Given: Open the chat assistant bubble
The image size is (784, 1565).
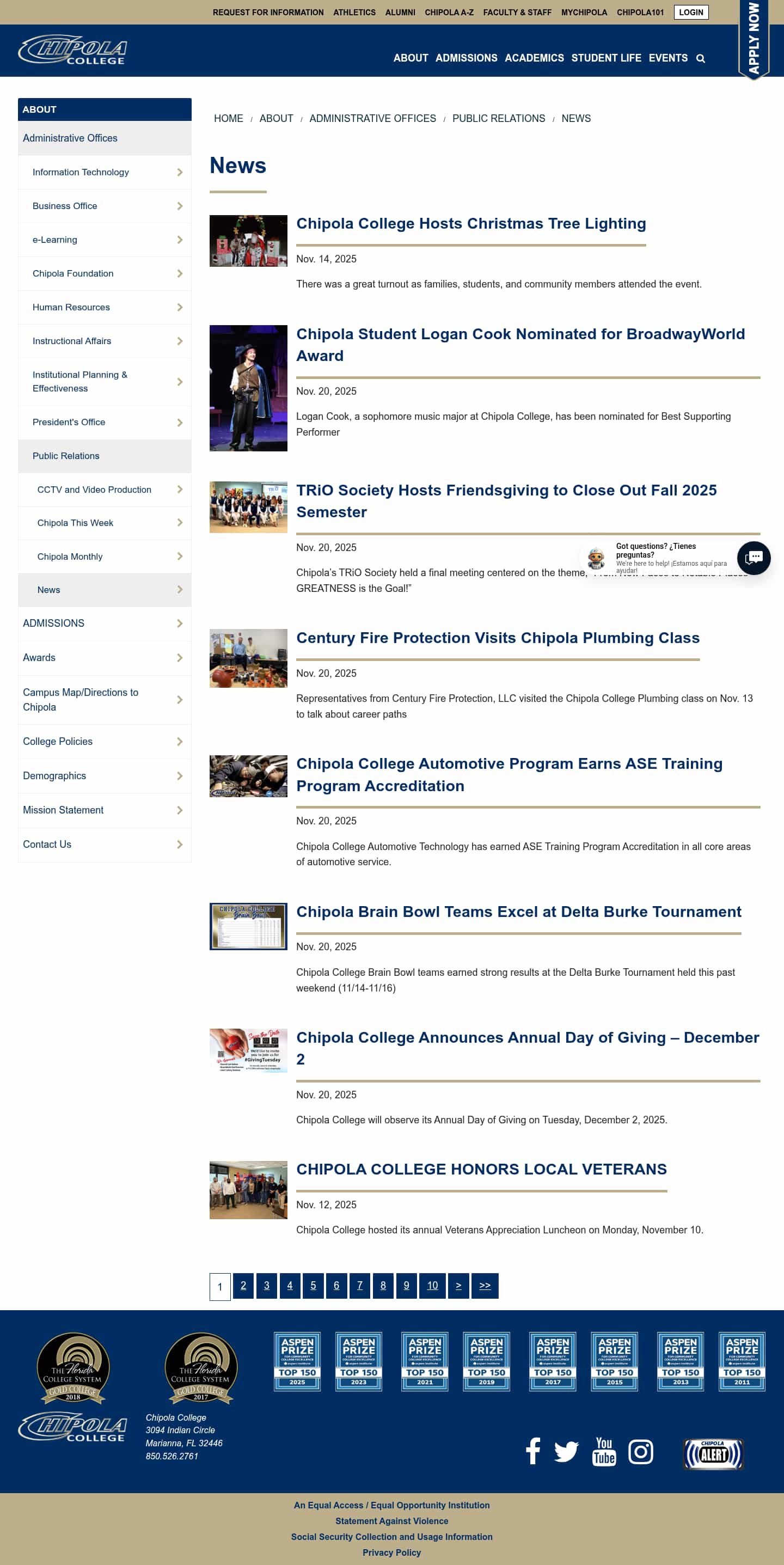Looking at the screenshot, I should (753, 557).
